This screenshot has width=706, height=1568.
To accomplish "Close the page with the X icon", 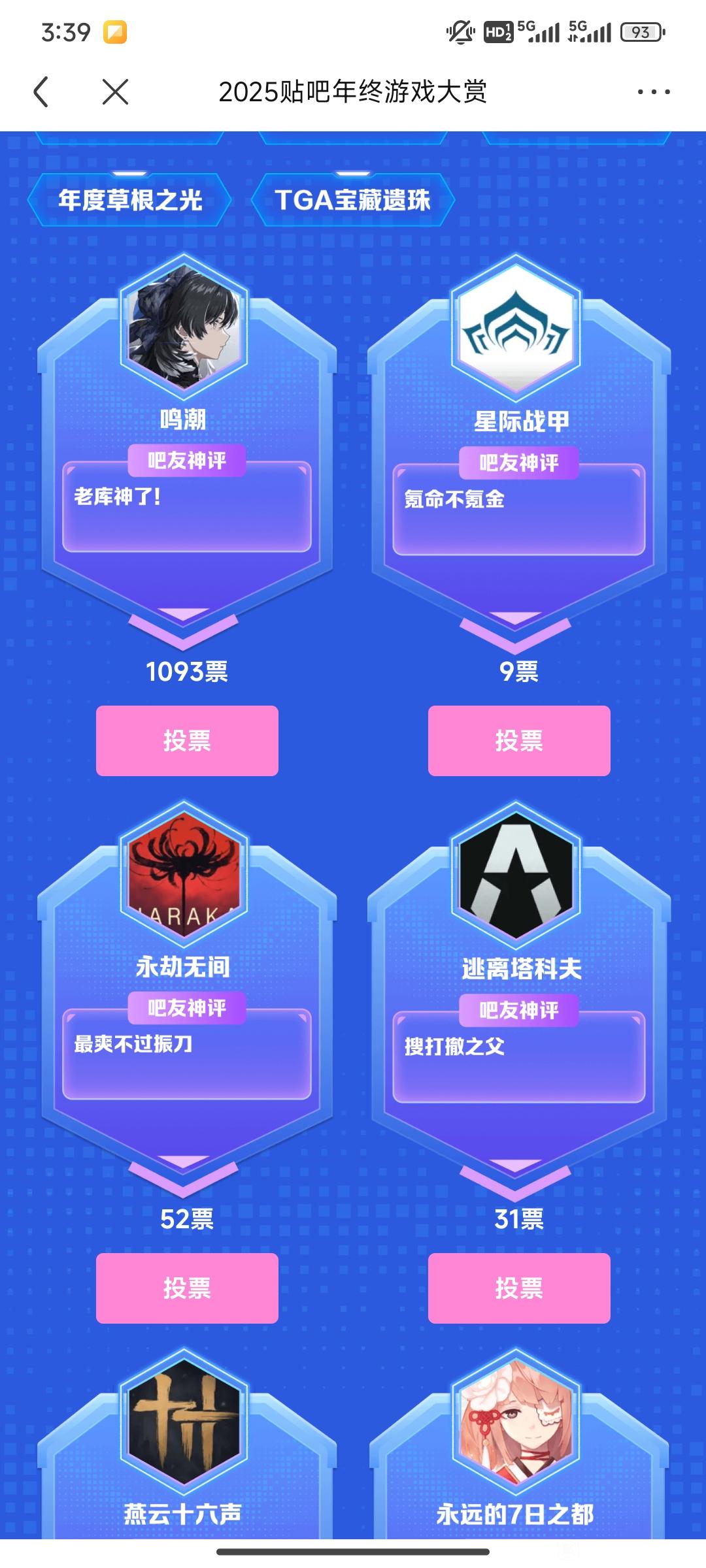I will coord(115,91).
